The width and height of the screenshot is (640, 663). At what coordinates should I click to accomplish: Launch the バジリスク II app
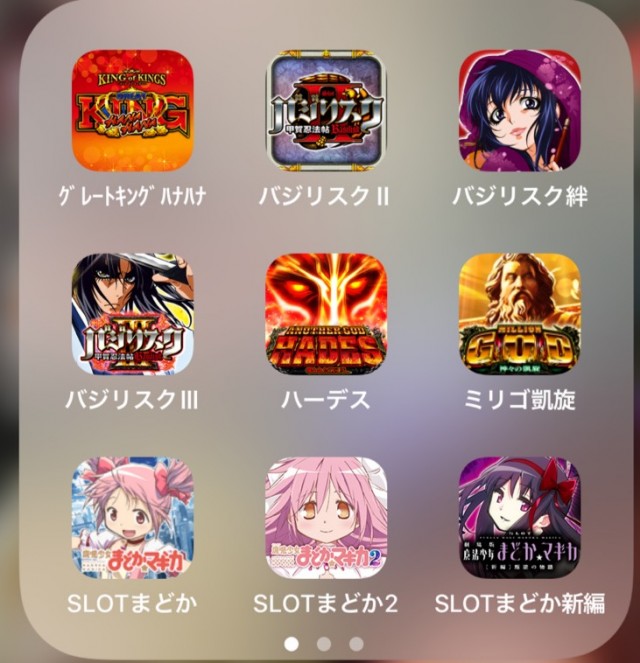(326, 111)
